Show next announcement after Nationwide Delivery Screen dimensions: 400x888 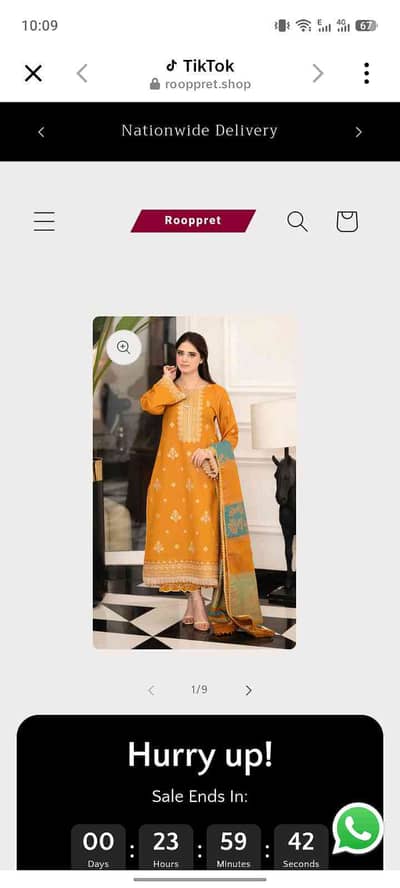(359, 132)
